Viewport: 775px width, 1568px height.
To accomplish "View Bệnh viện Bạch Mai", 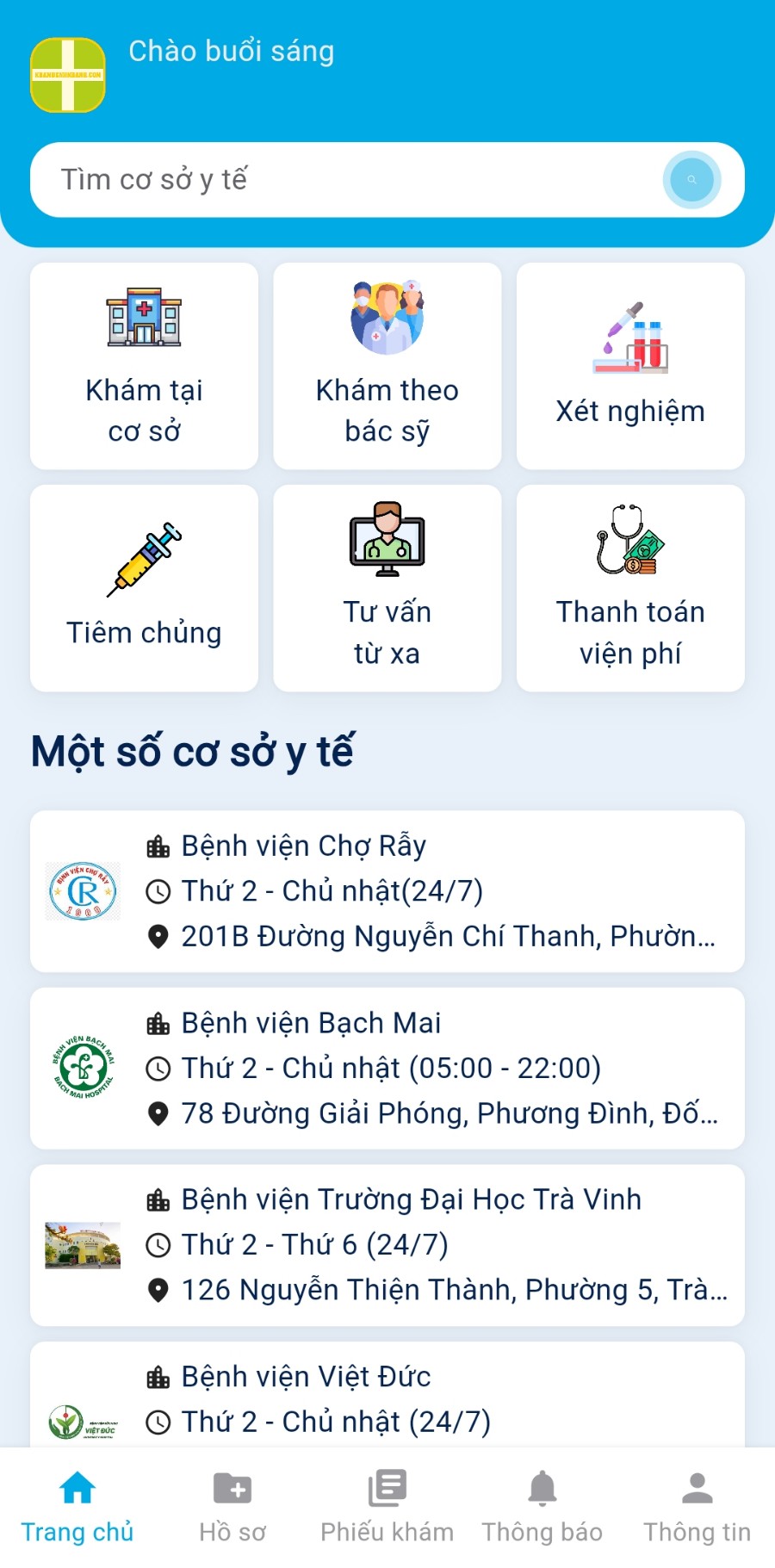I will 387,1068.
